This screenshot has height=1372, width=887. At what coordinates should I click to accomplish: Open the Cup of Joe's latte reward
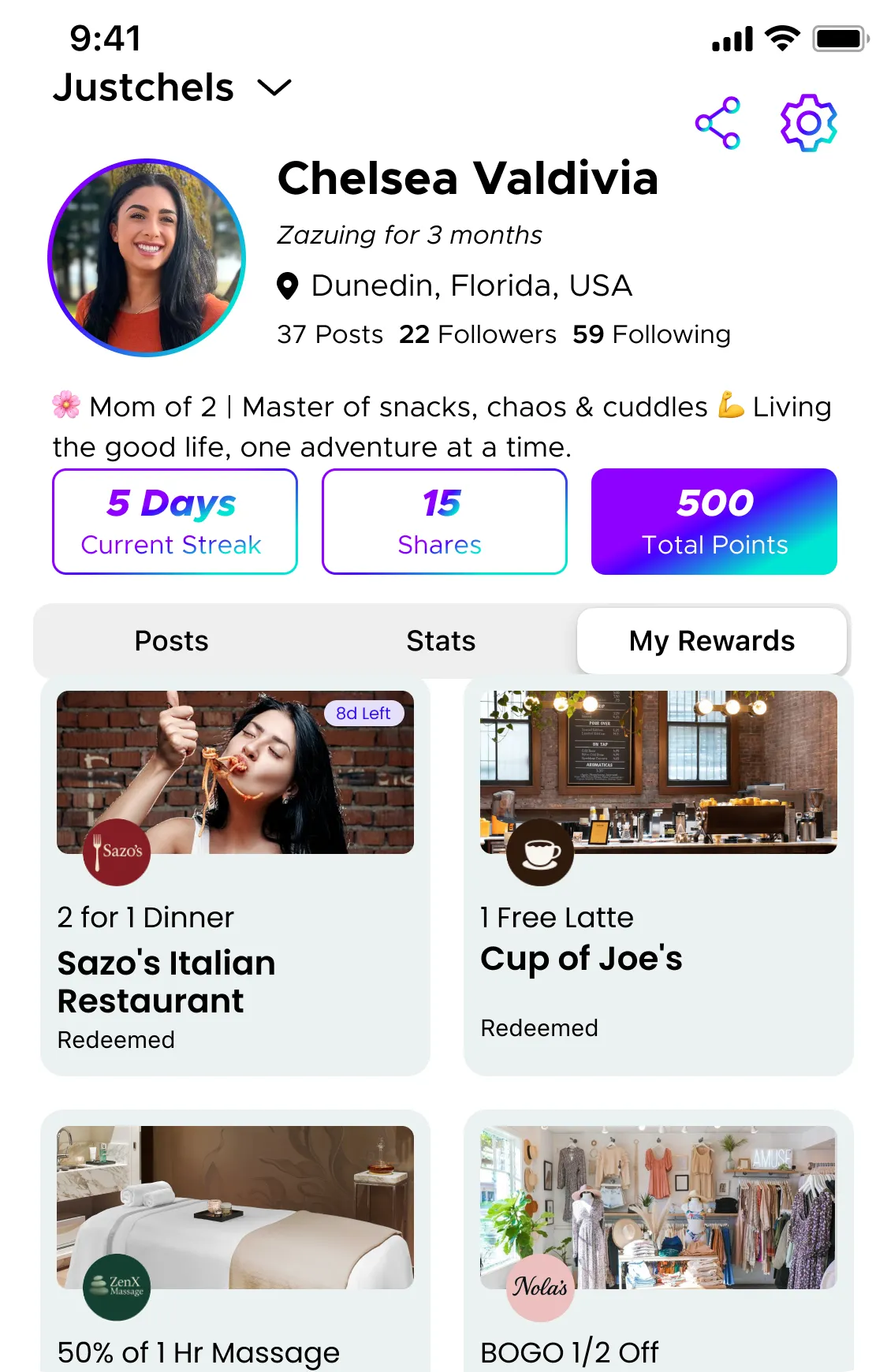pos(658,875)
